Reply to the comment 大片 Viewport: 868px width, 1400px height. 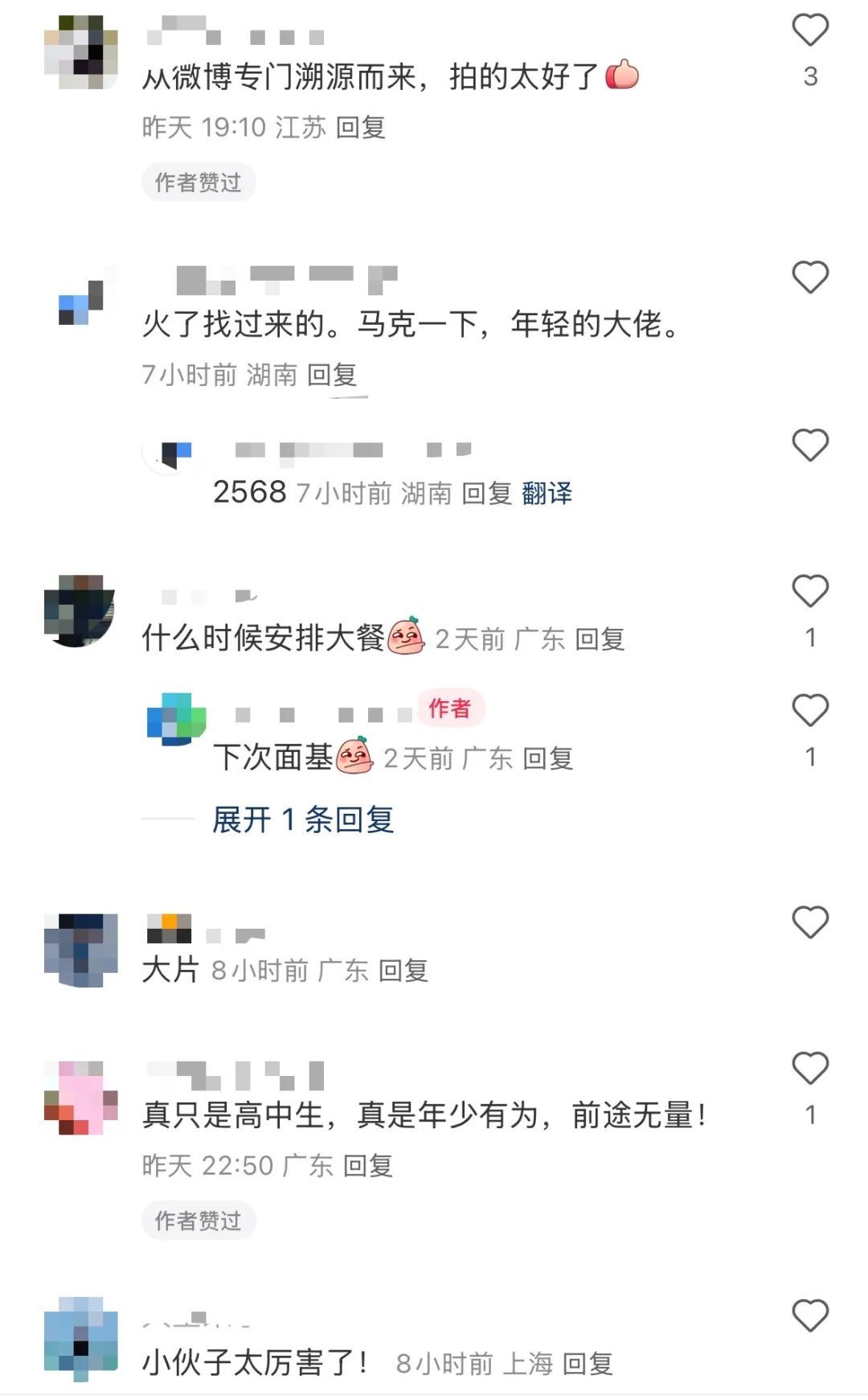point(403,971)
